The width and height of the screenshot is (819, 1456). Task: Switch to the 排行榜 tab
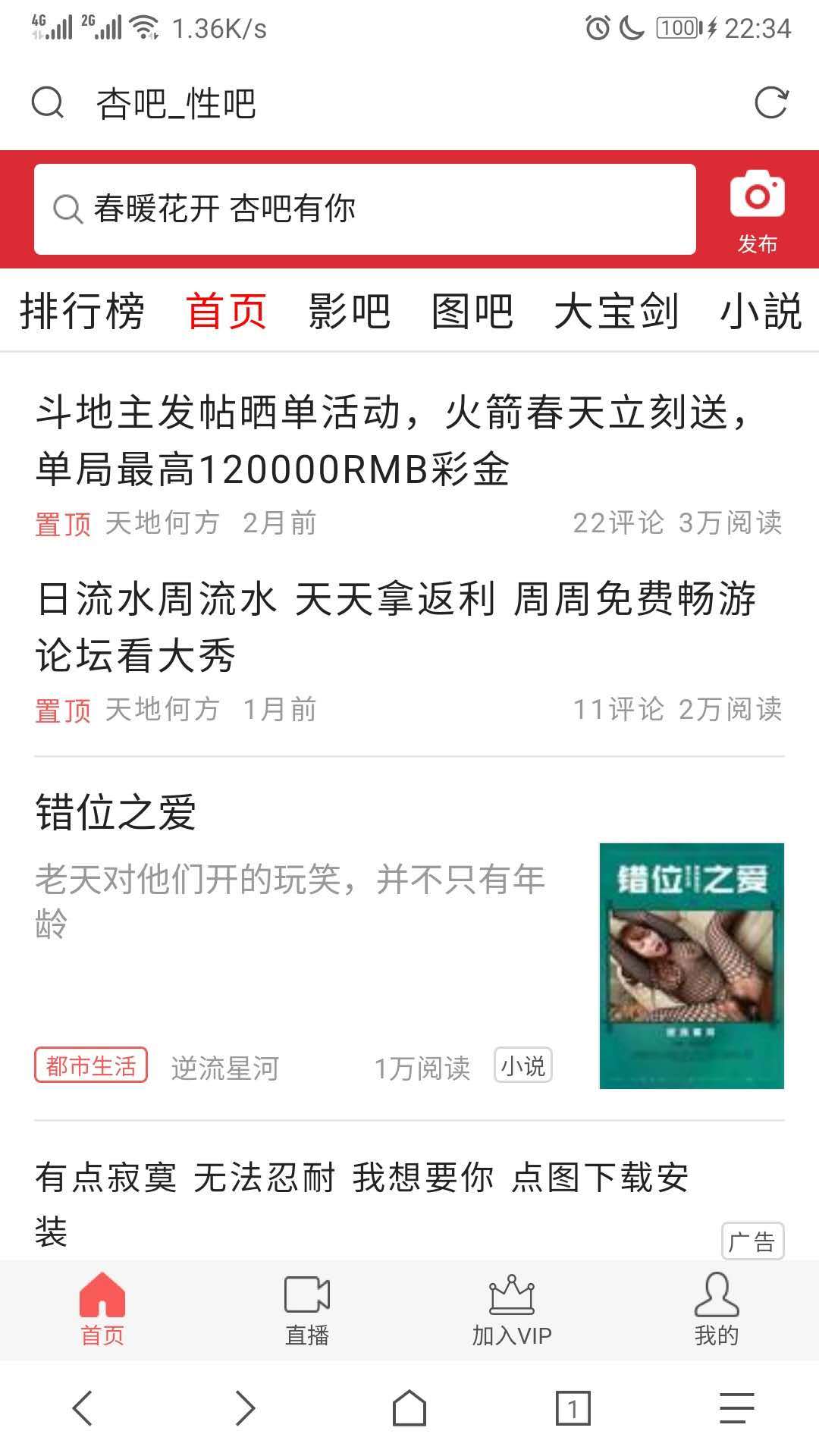point(82,312)
